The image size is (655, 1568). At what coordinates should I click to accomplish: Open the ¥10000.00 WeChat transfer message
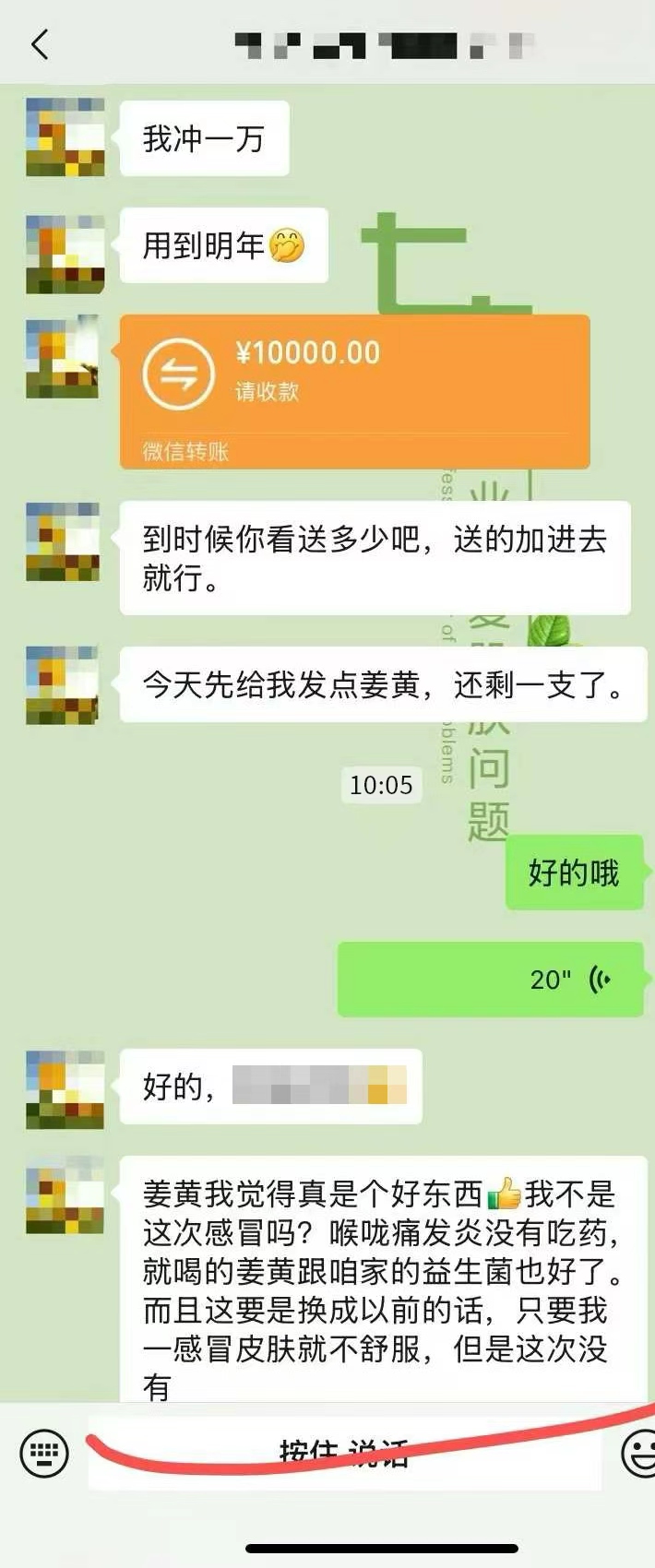point(354,391)
